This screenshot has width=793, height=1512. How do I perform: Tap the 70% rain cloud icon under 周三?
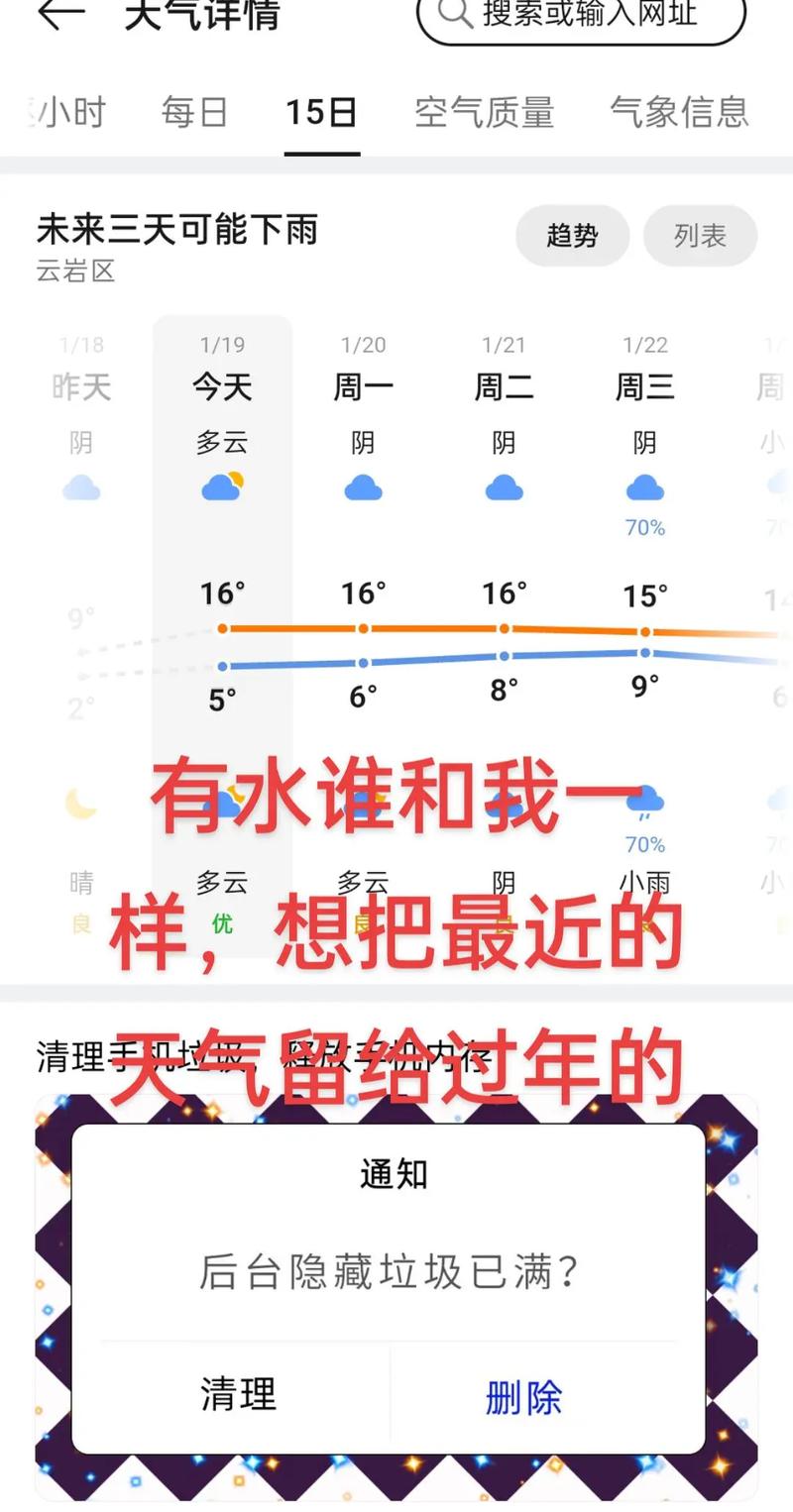pos(644,486)
